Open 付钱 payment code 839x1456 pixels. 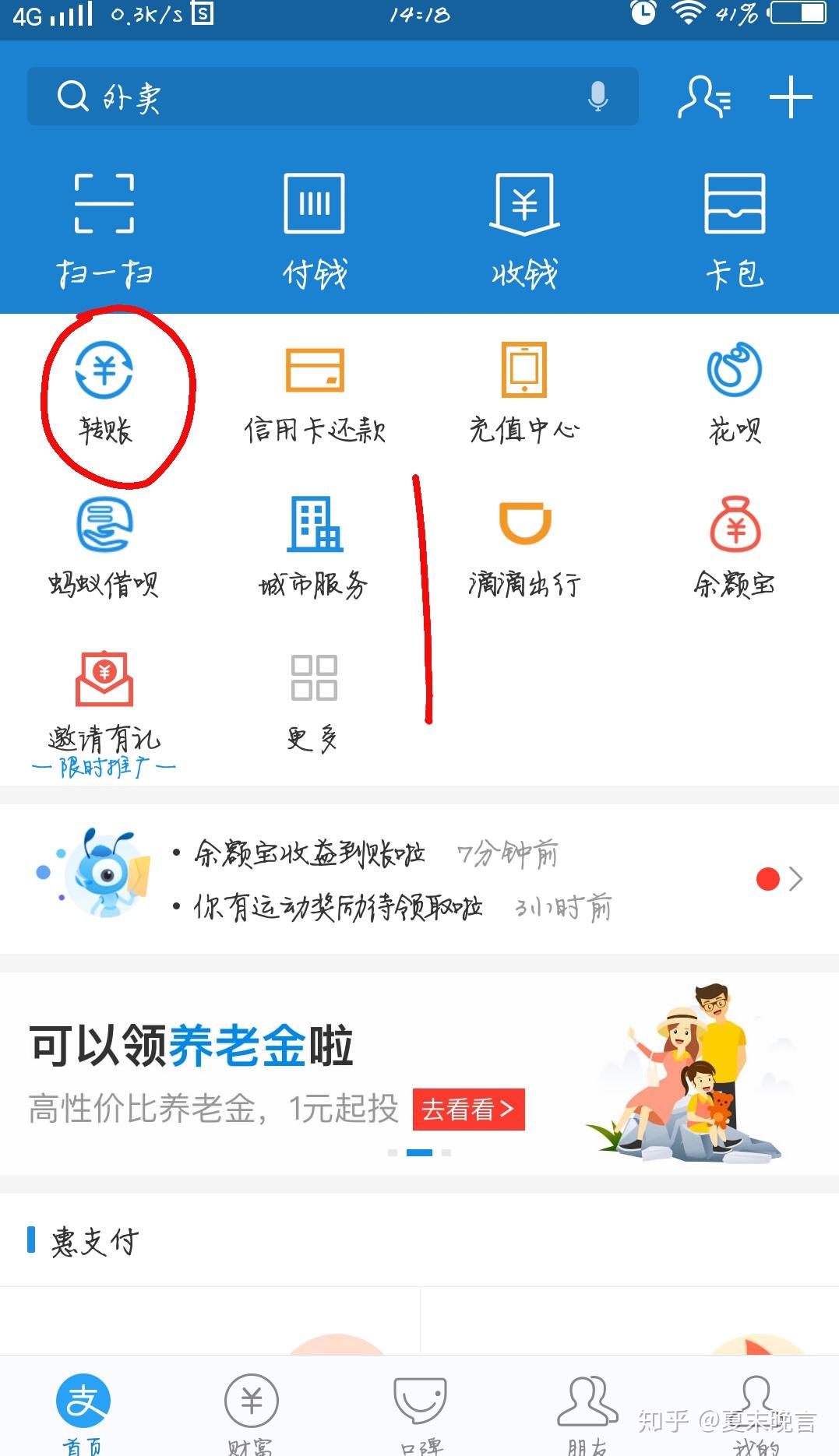click(x=314, y=230)
